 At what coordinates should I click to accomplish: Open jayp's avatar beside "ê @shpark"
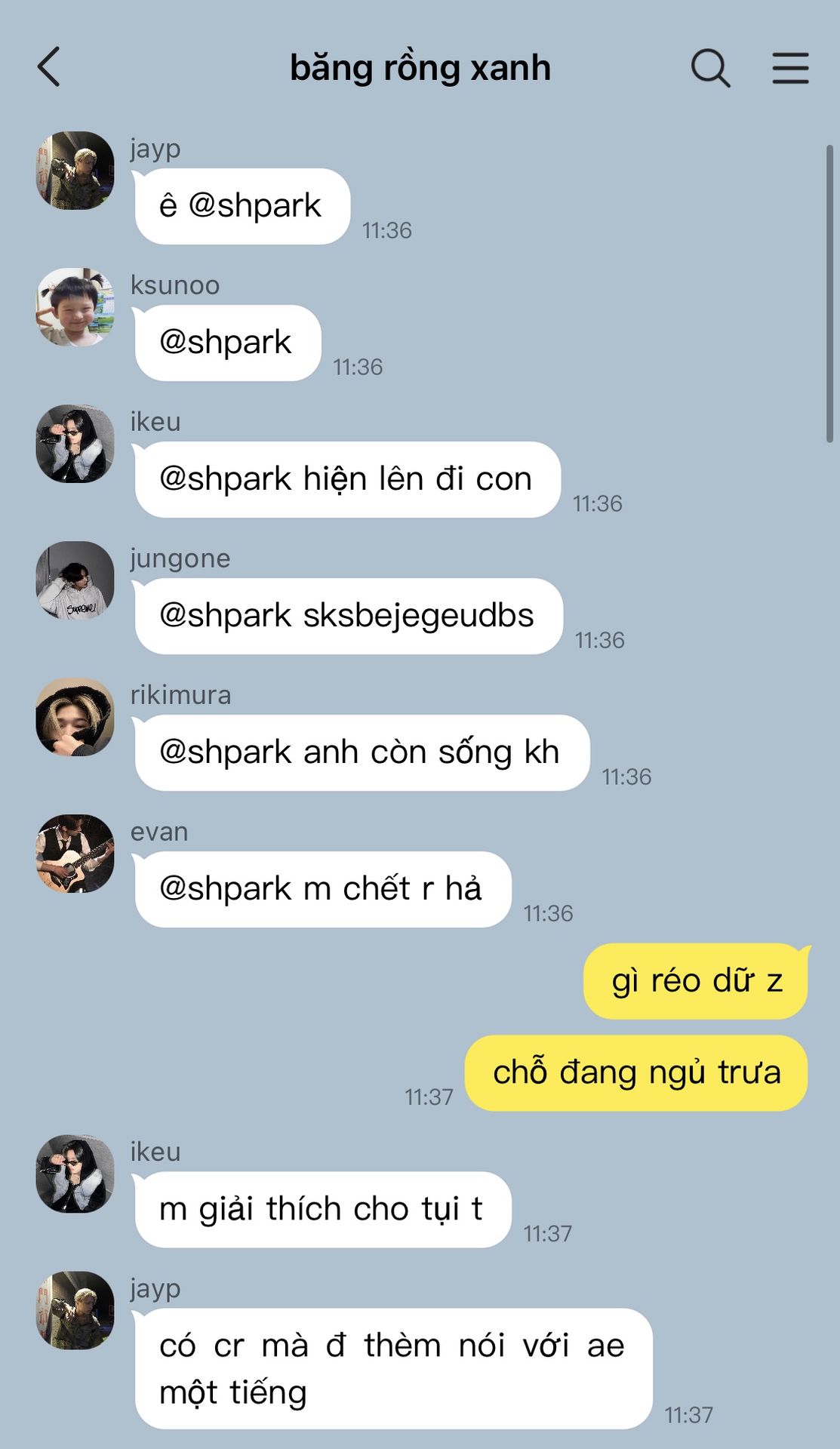coord(75,171)
